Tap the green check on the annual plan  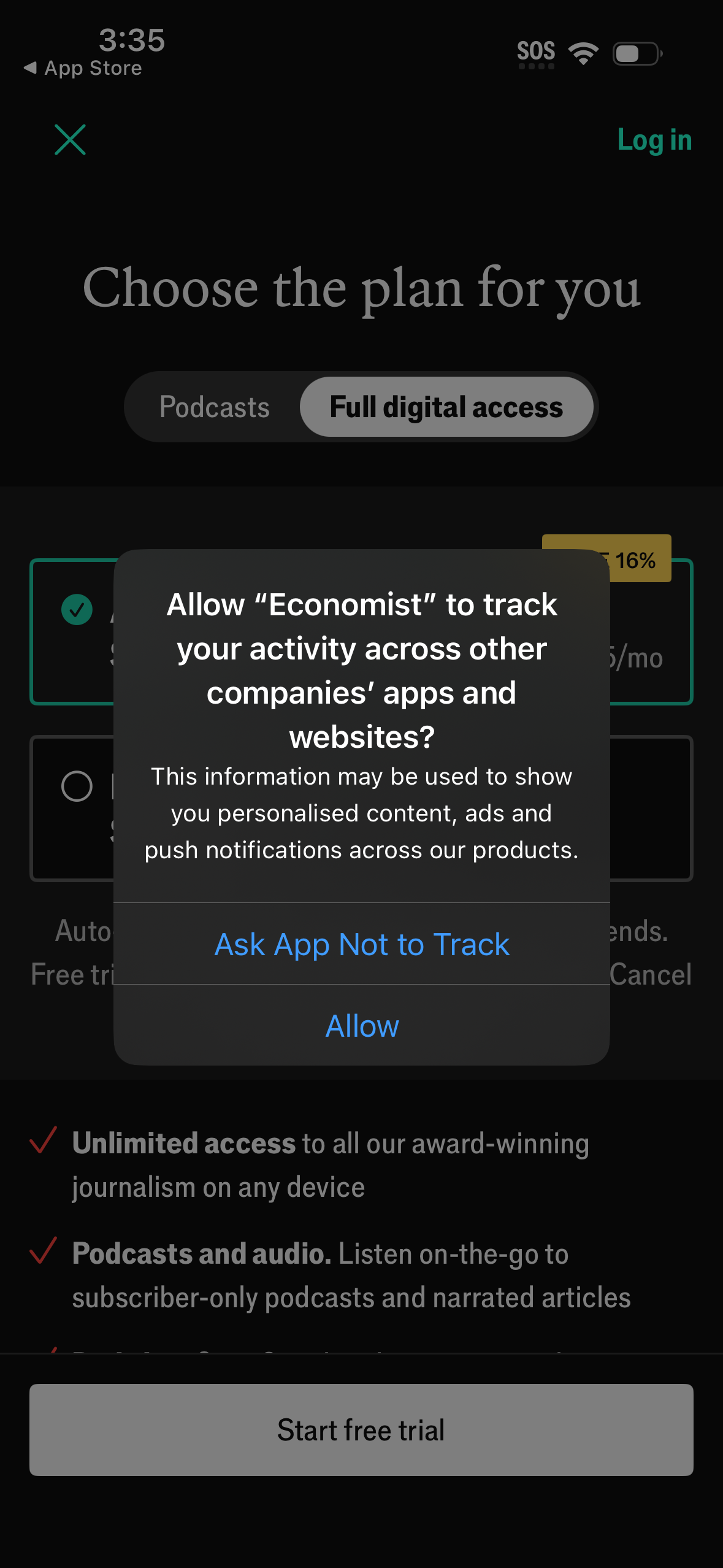76,610
